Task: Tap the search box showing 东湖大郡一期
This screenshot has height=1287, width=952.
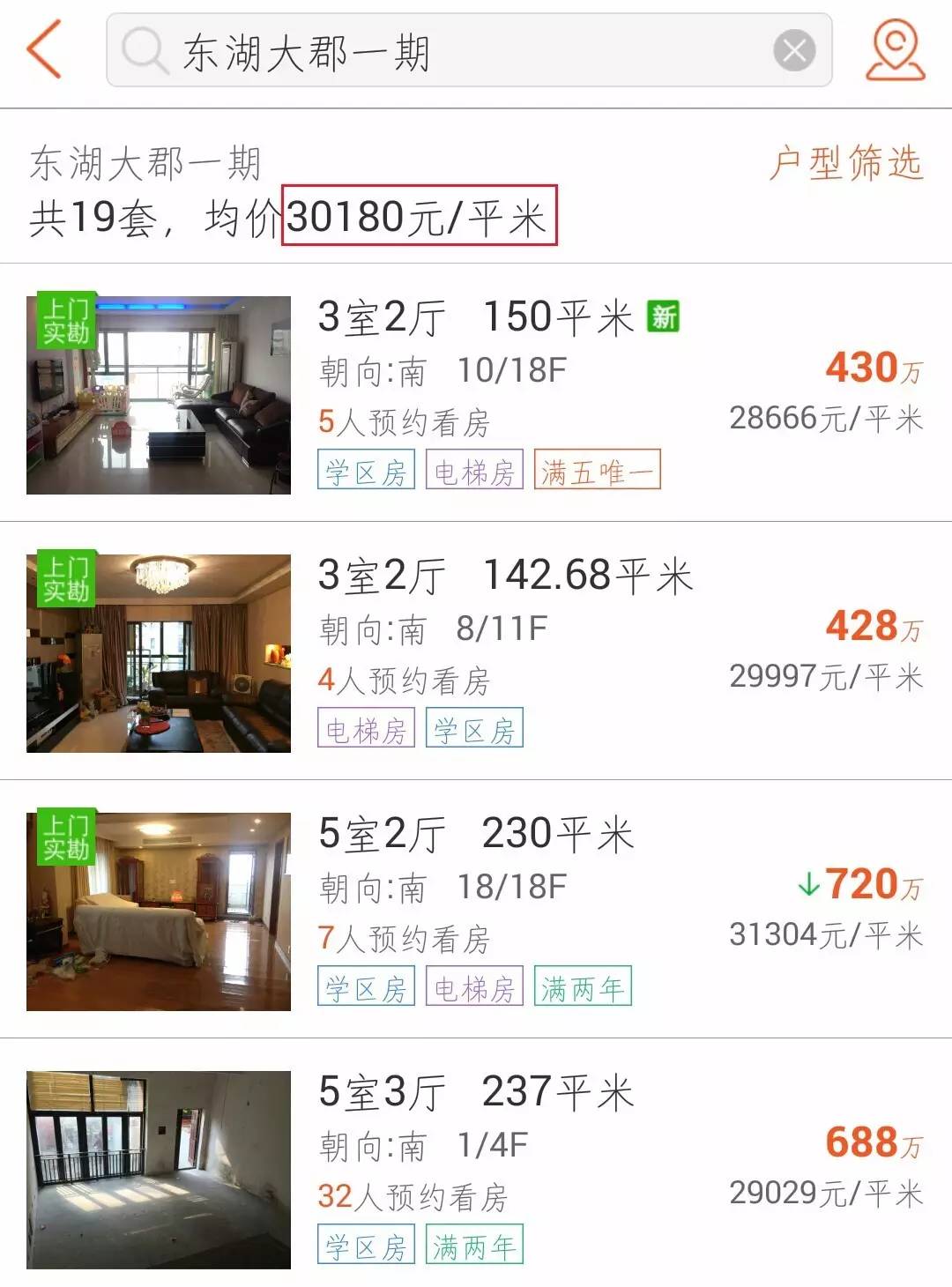Action: [441, 51]
